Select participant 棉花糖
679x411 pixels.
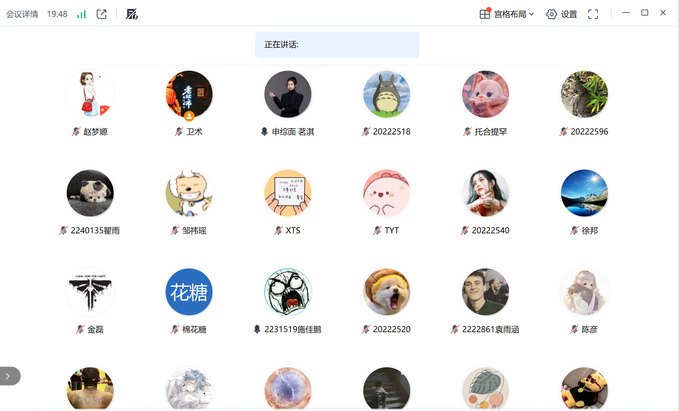click(x=189, y=292)
